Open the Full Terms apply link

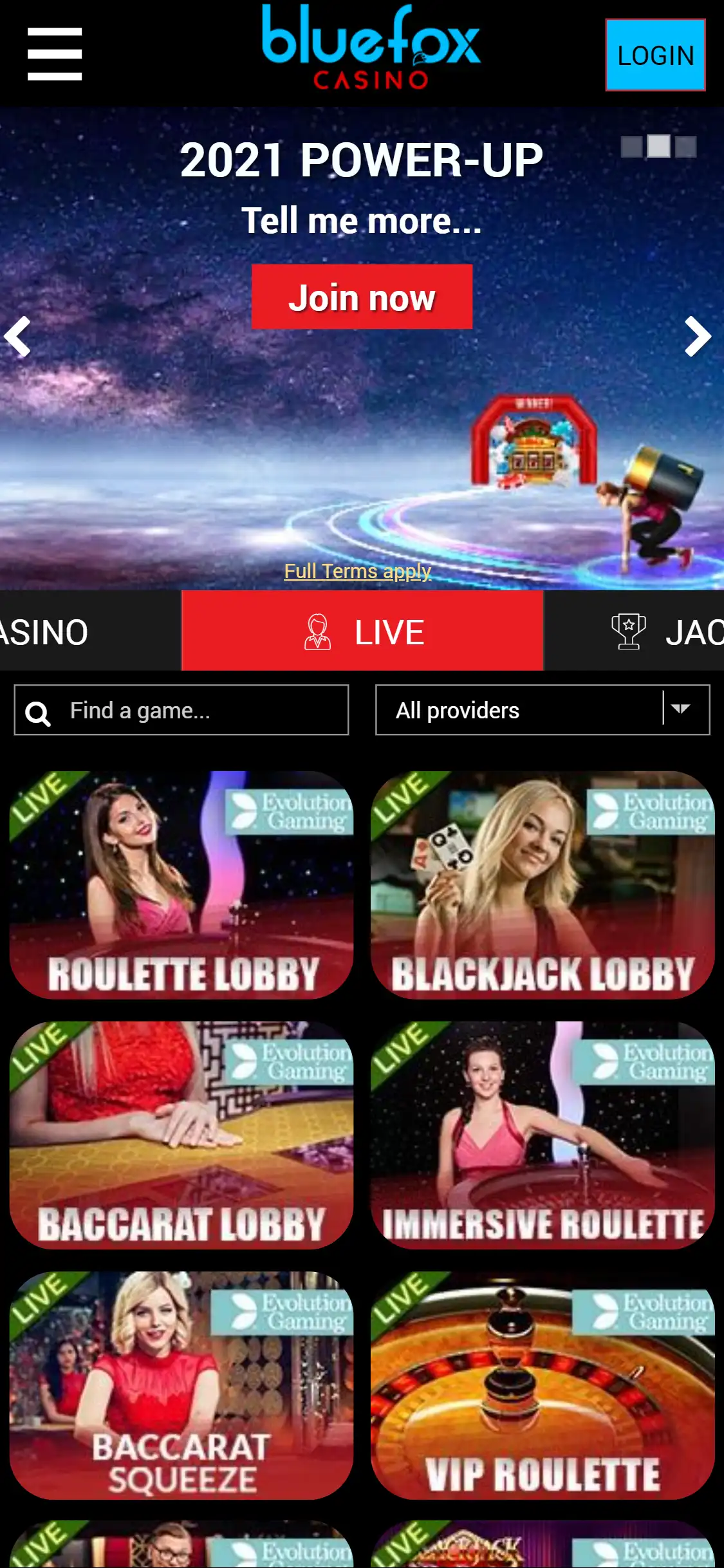(x=358, y=571)
